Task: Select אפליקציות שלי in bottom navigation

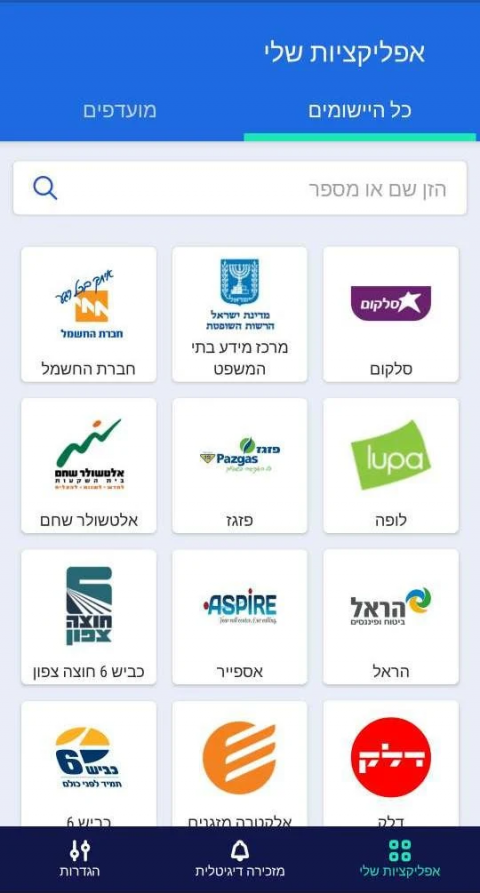Action: [400, 859]
